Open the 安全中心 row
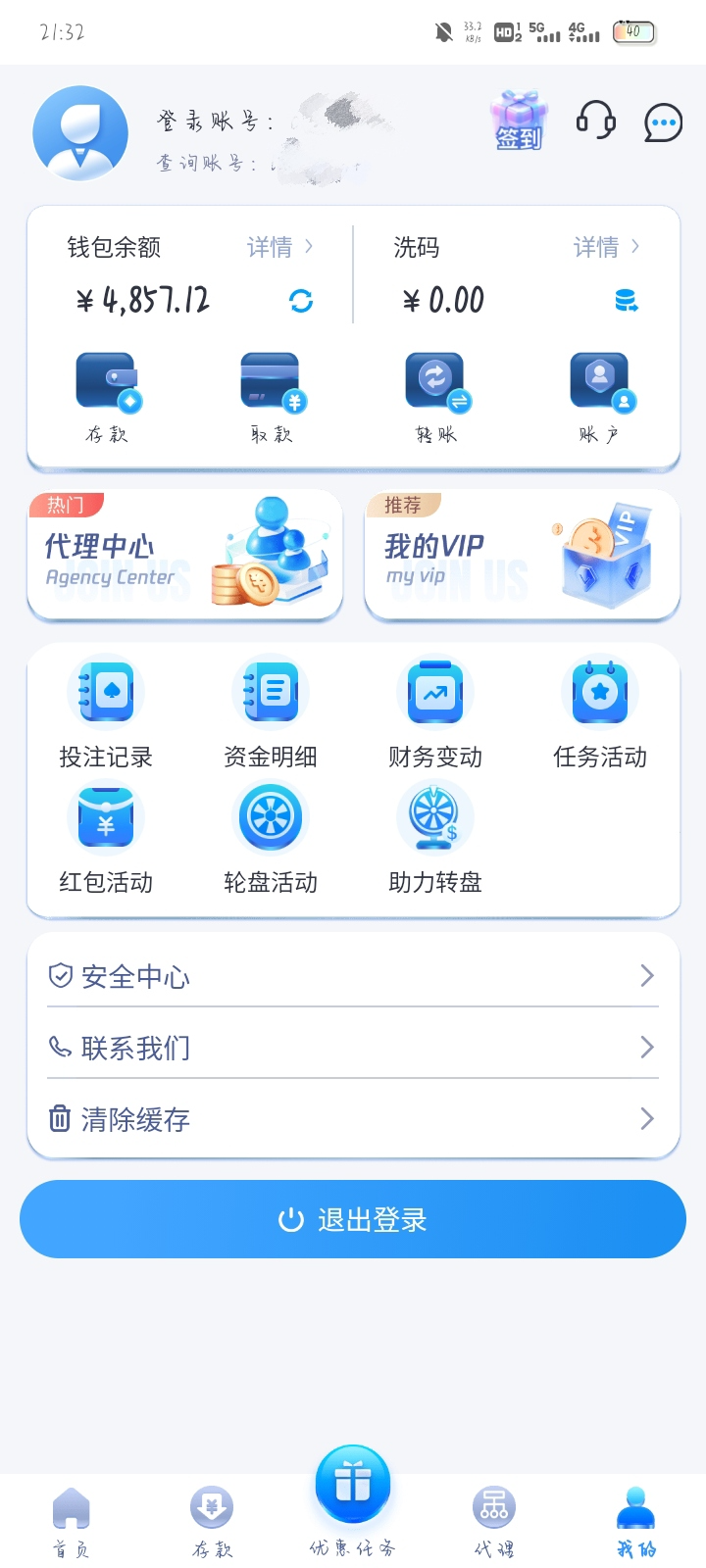The width and height of the screenshot is (706, 1568). (353, 976)
